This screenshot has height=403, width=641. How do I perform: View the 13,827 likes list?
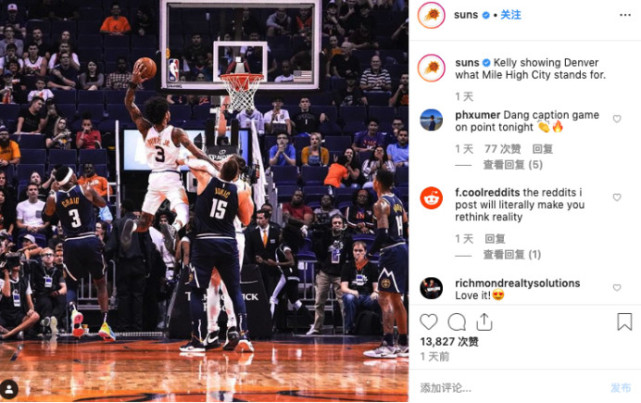pyautogui.click(x=449, y=342)
